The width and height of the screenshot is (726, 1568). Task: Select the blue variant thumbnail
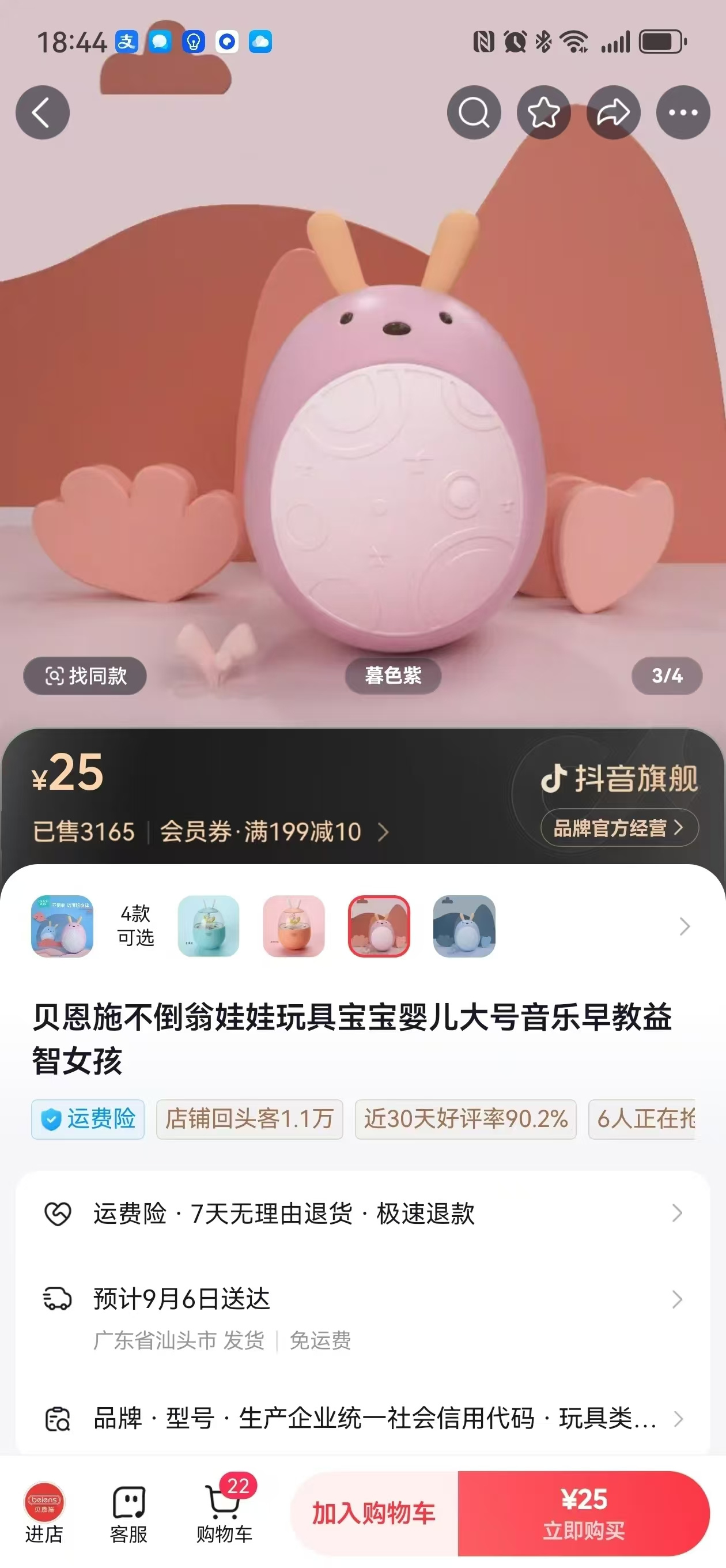(x=464, y=926)
